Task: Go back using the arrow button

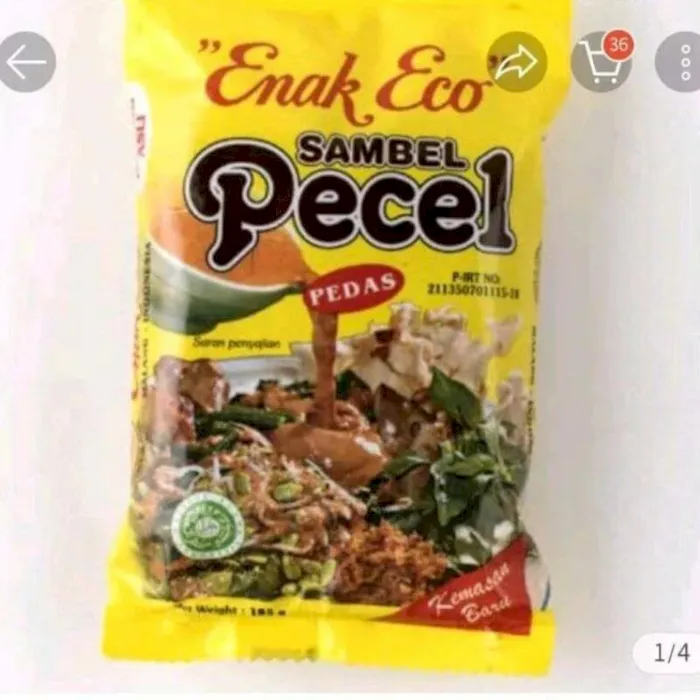Action: click(27, 62)
